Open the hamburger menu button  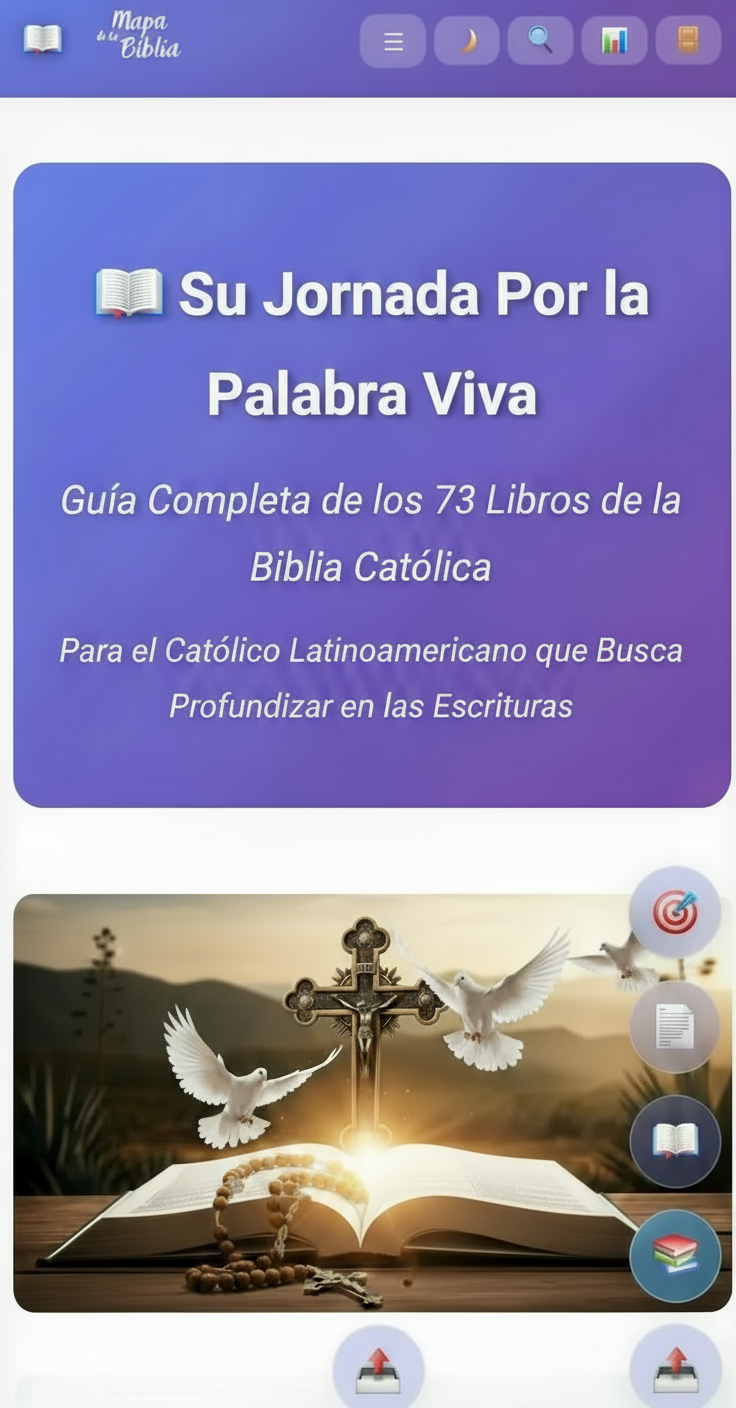pyautogui.click(x=393, y=41)
